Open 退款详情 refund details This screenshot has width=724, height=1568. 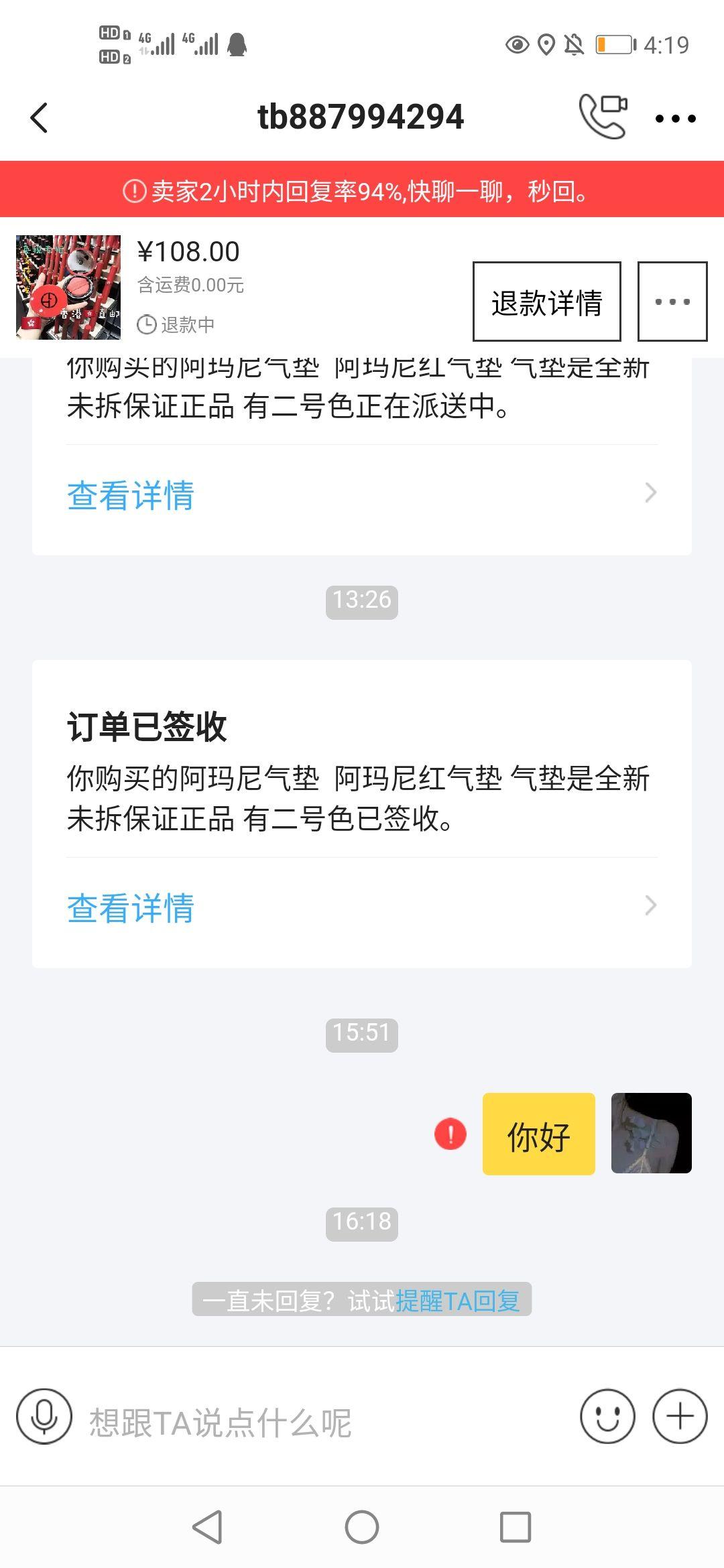pos(547,302)
